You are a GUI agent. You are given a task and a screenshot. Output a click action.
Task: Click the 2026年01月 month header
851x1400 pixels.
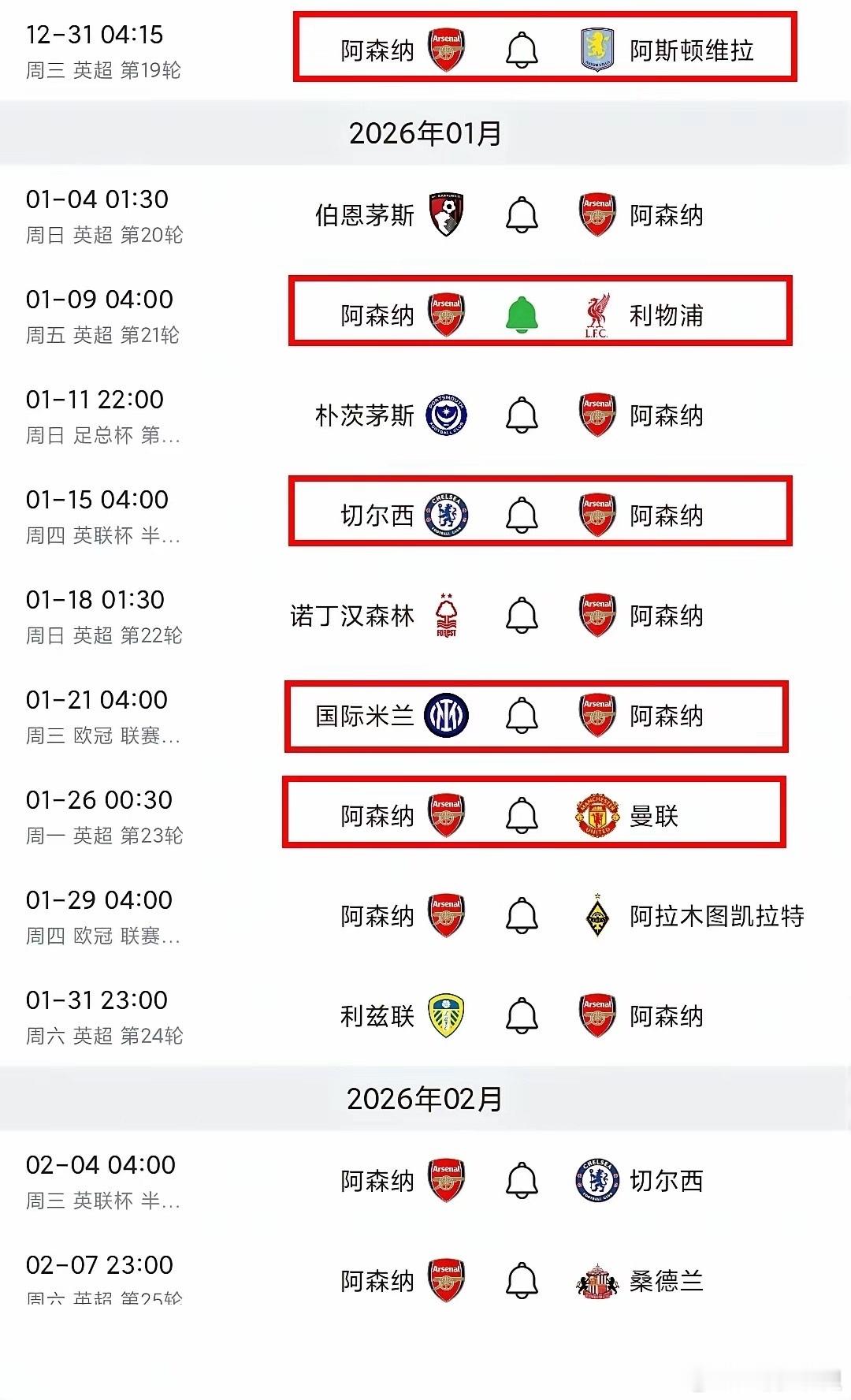(x=425, y=134)
